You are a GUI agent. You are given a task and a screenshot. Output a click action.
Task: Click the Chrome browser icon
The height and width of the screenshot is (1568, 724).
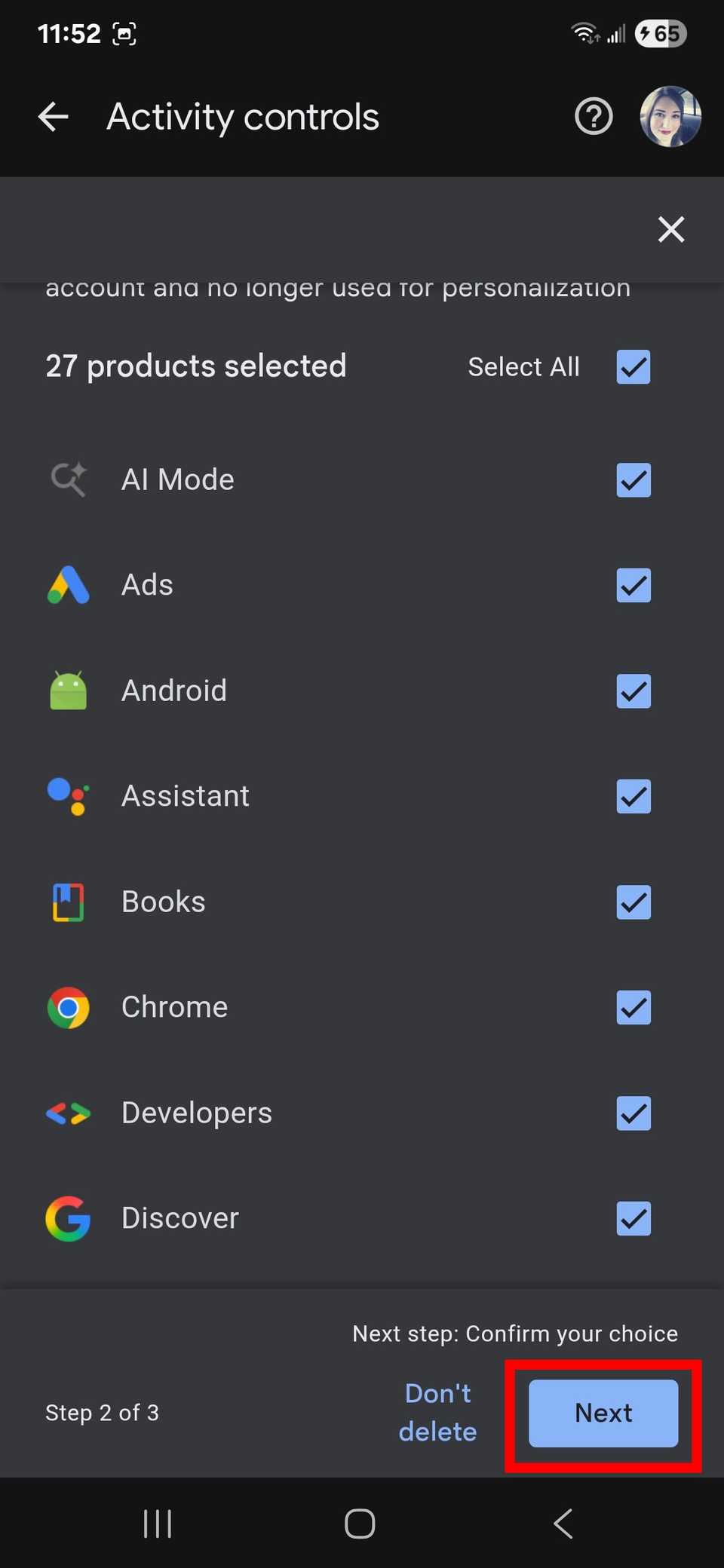[x=68, y=1007]
